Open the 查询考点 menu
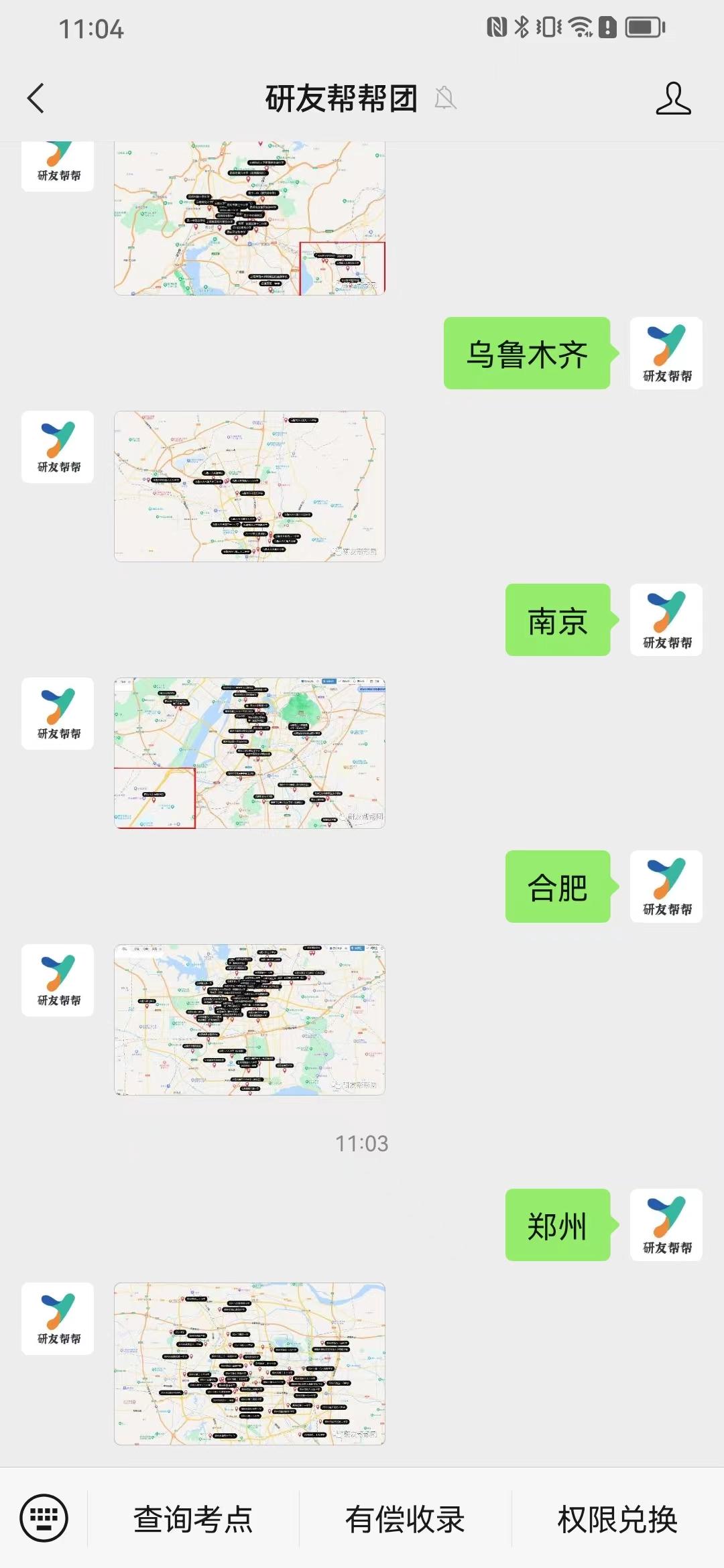 click(193, 1519)
